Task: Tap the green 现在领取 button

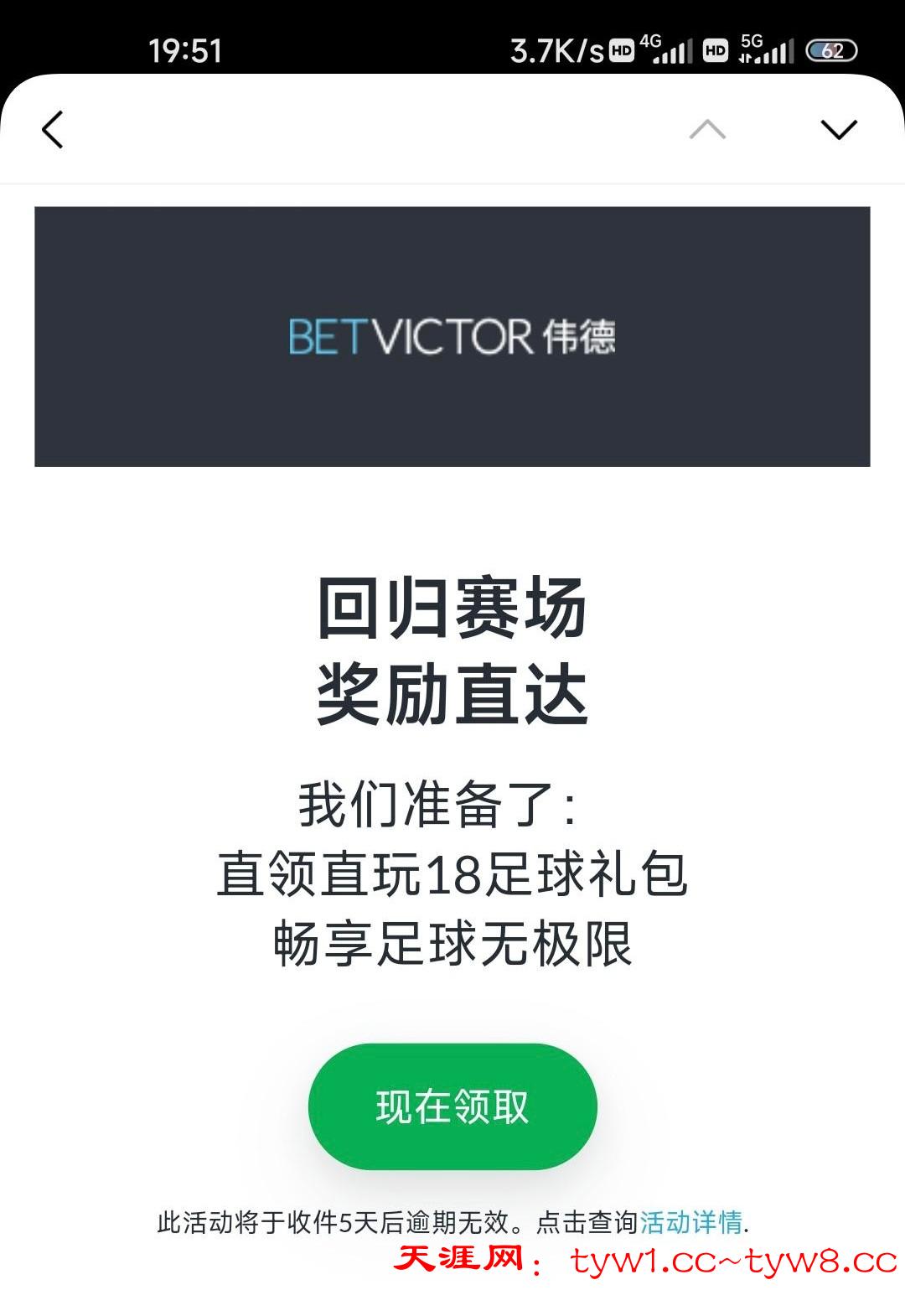Action: click(x=452, y=1106)
